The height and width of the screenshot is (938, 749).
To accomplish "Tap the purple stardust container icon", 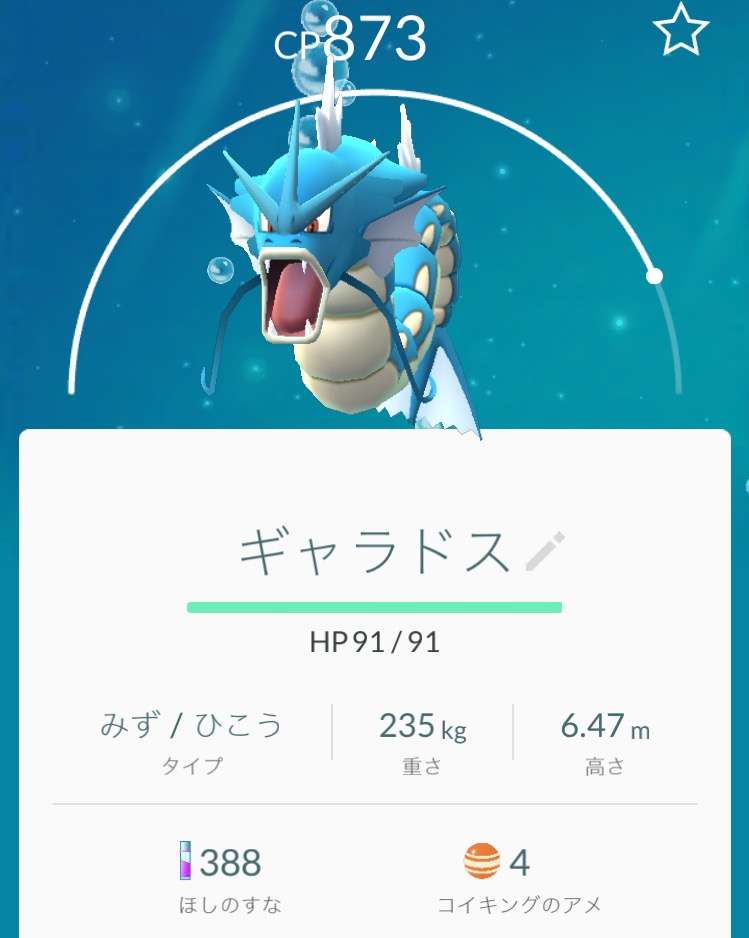I will (x=187, y=860).
